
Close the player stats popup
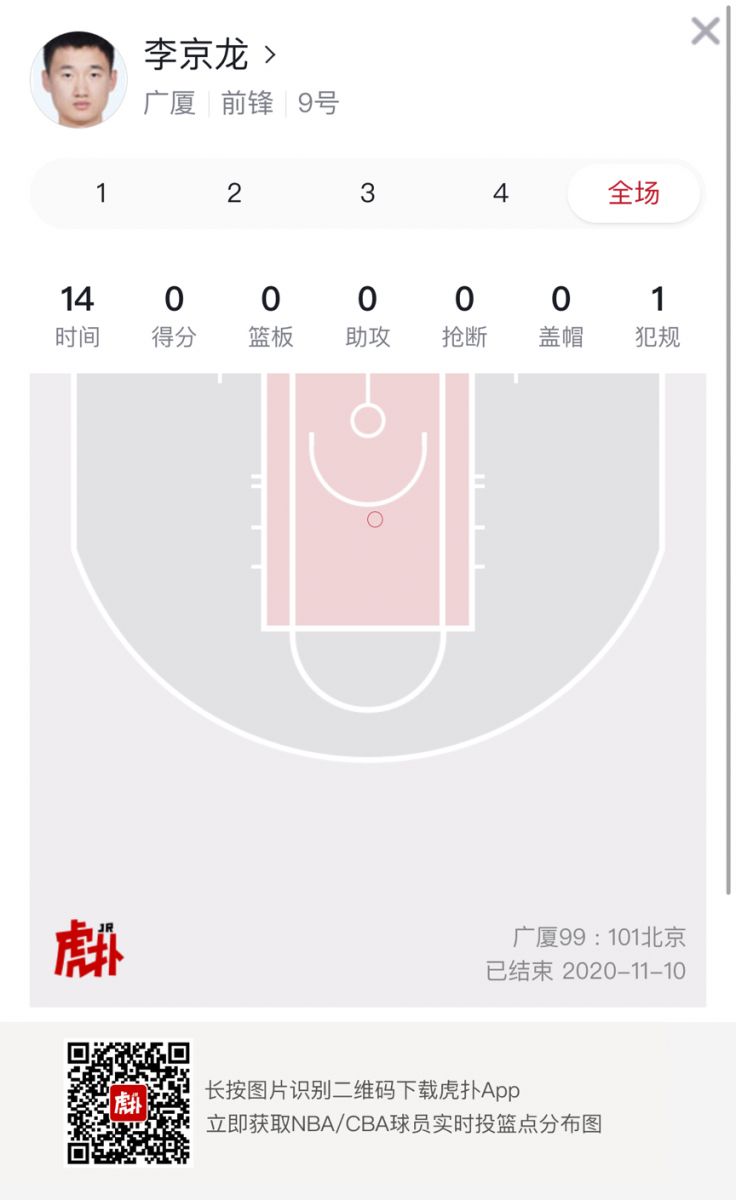705,31
